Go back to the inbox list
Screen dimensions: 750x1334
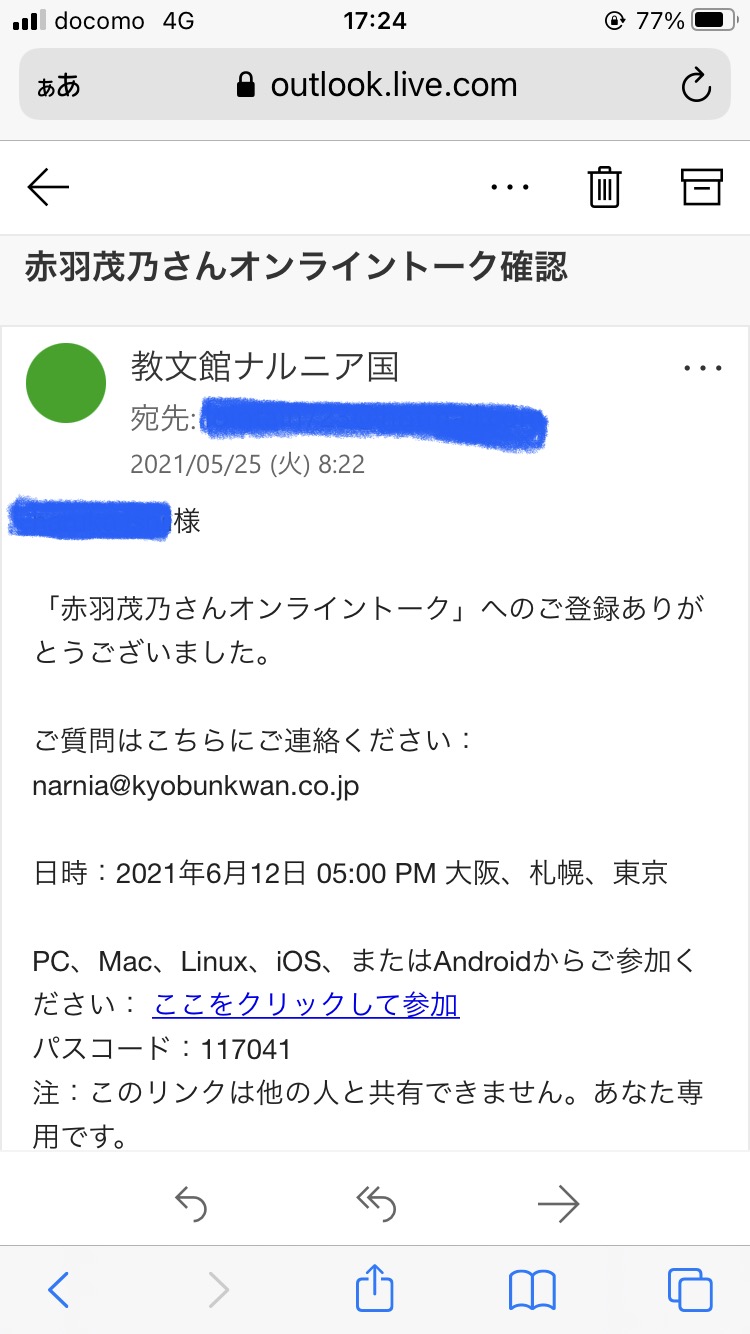click(x=48, y=187)
